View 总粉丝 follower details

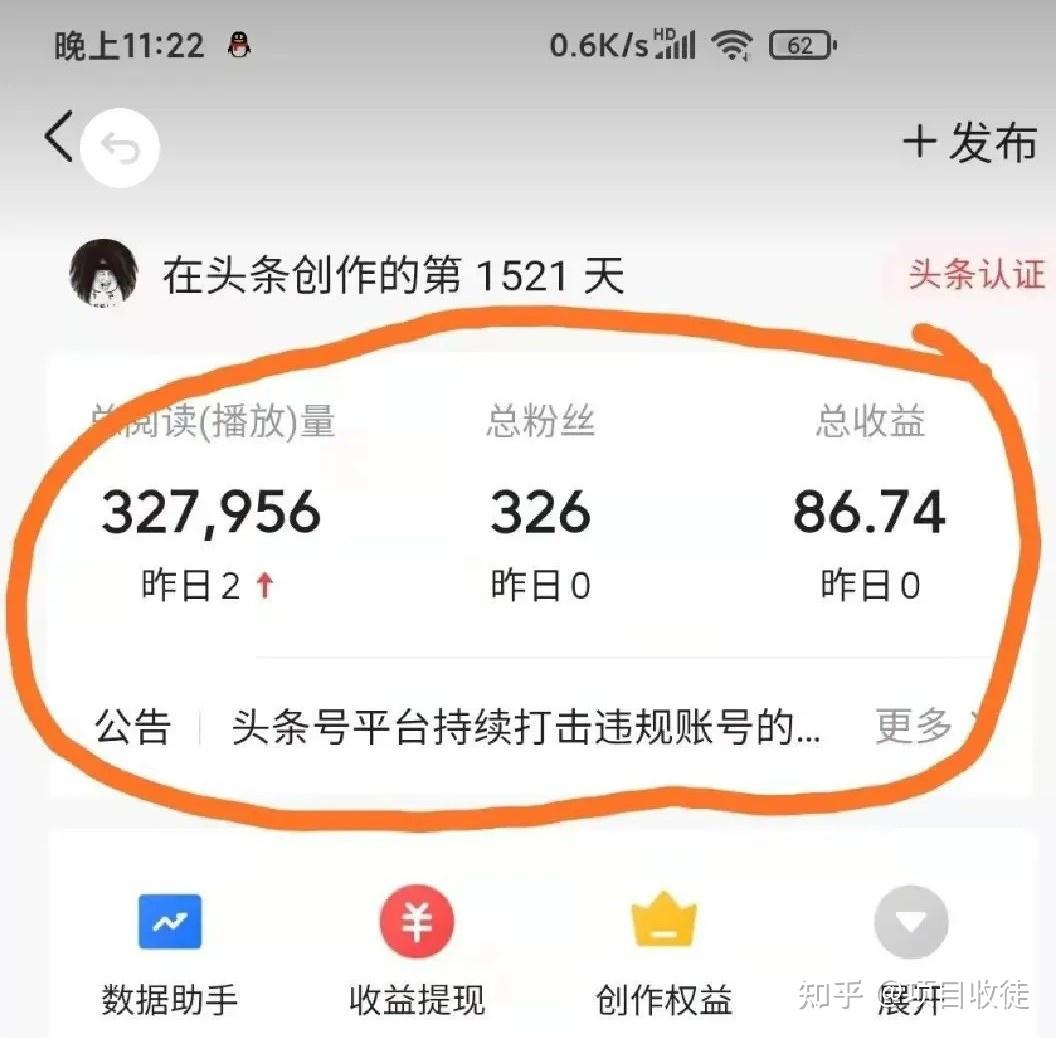click(x=540, y=511)
